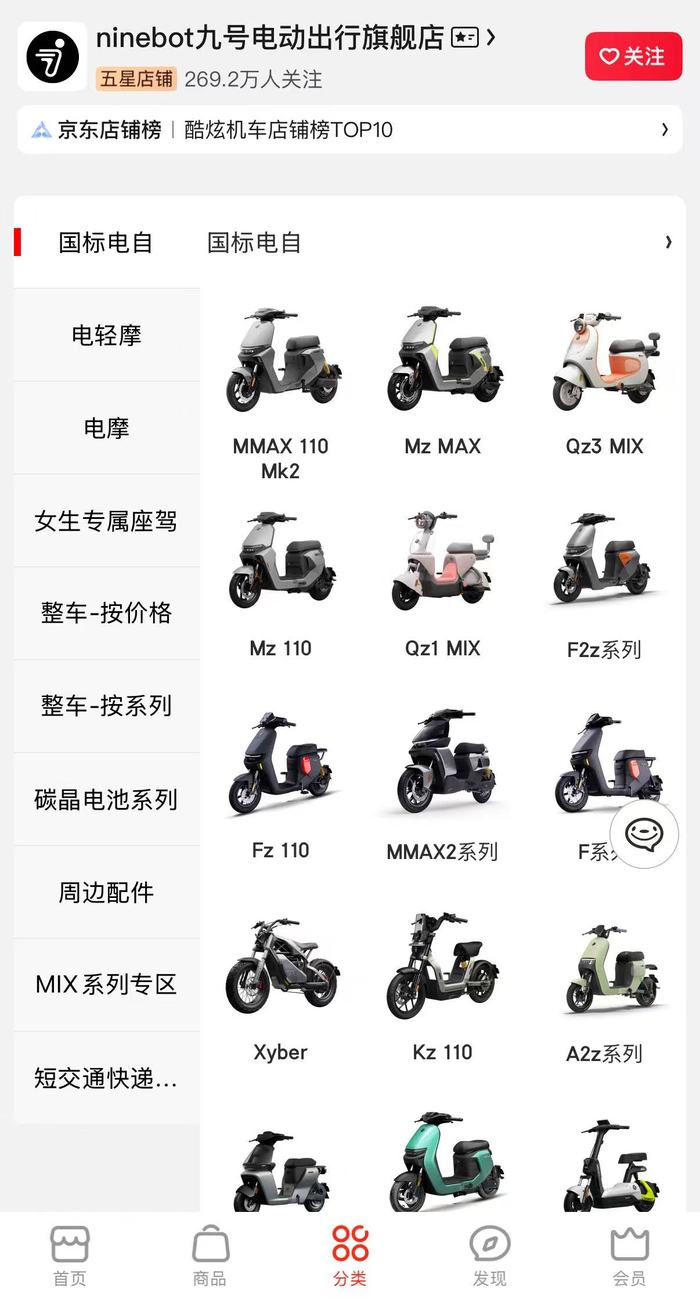The width and height of the screenshot is (700, 1299).
Task: Open the customer service chat bubble
Action: tap(644, 834)
